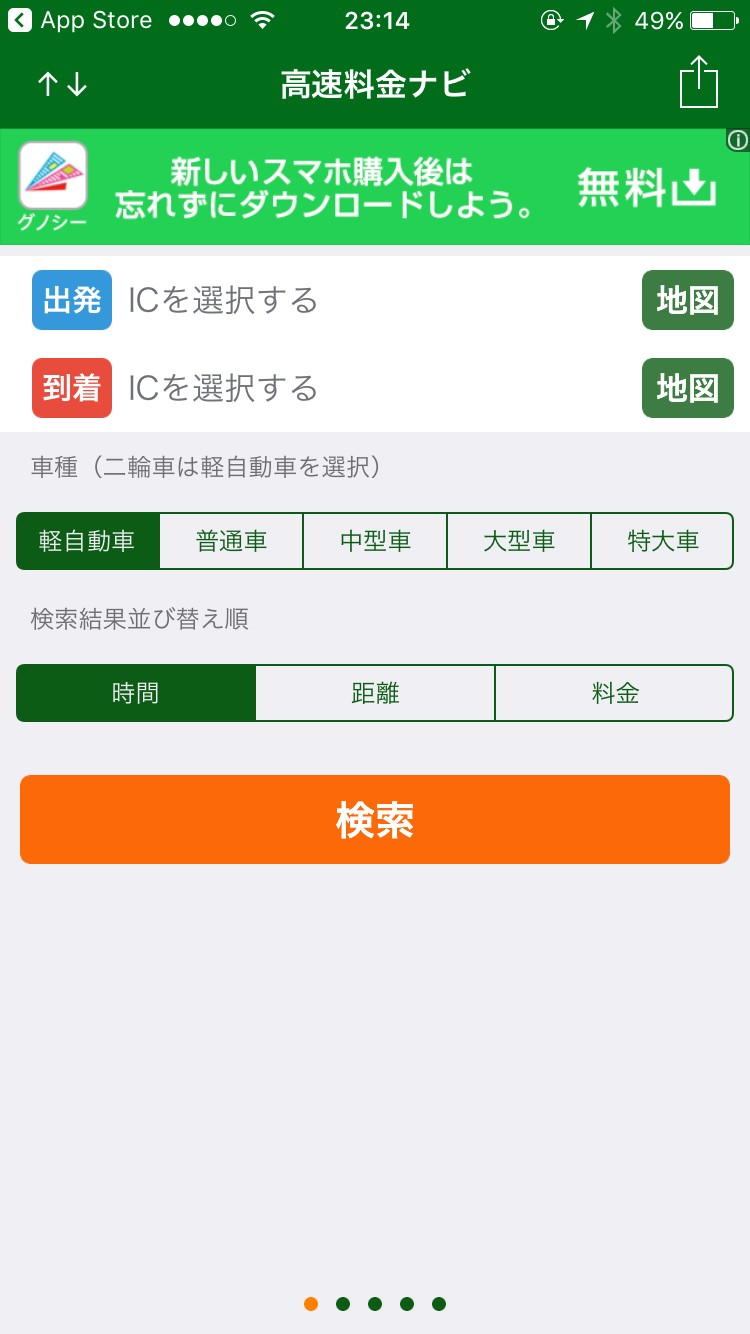The width and height of the screenshot is (750, 1334).
Task: Open the share icon
Action: [x=699, y=83]
